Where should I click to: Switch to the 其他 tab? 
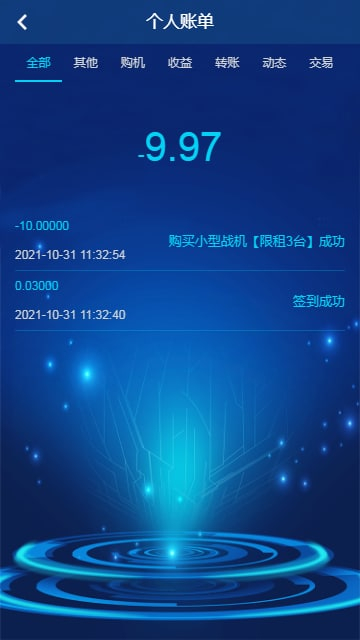click(x=86, y=63)
